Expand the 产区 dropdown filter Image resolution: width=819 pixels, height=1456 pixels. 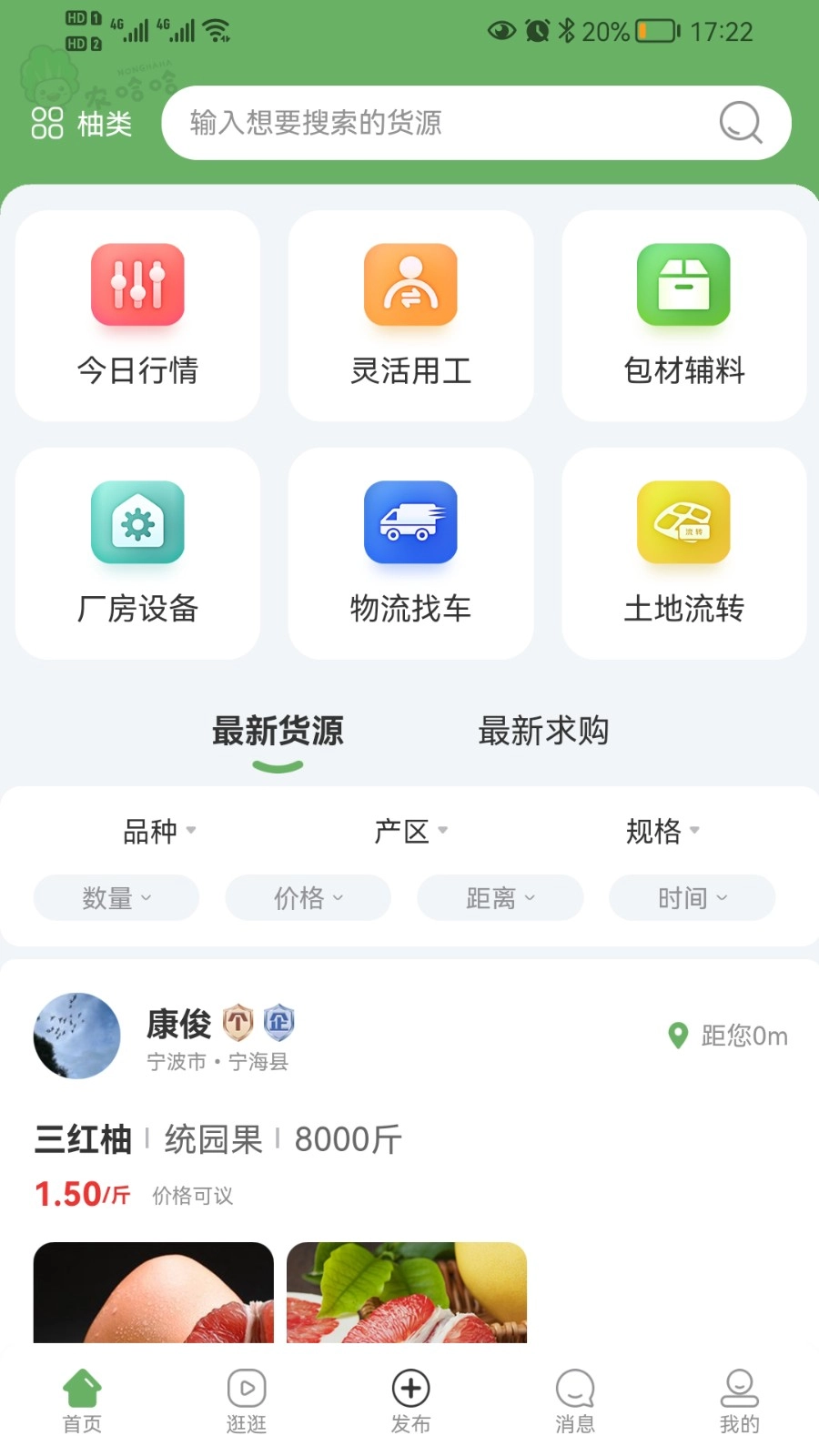[410, 831]
